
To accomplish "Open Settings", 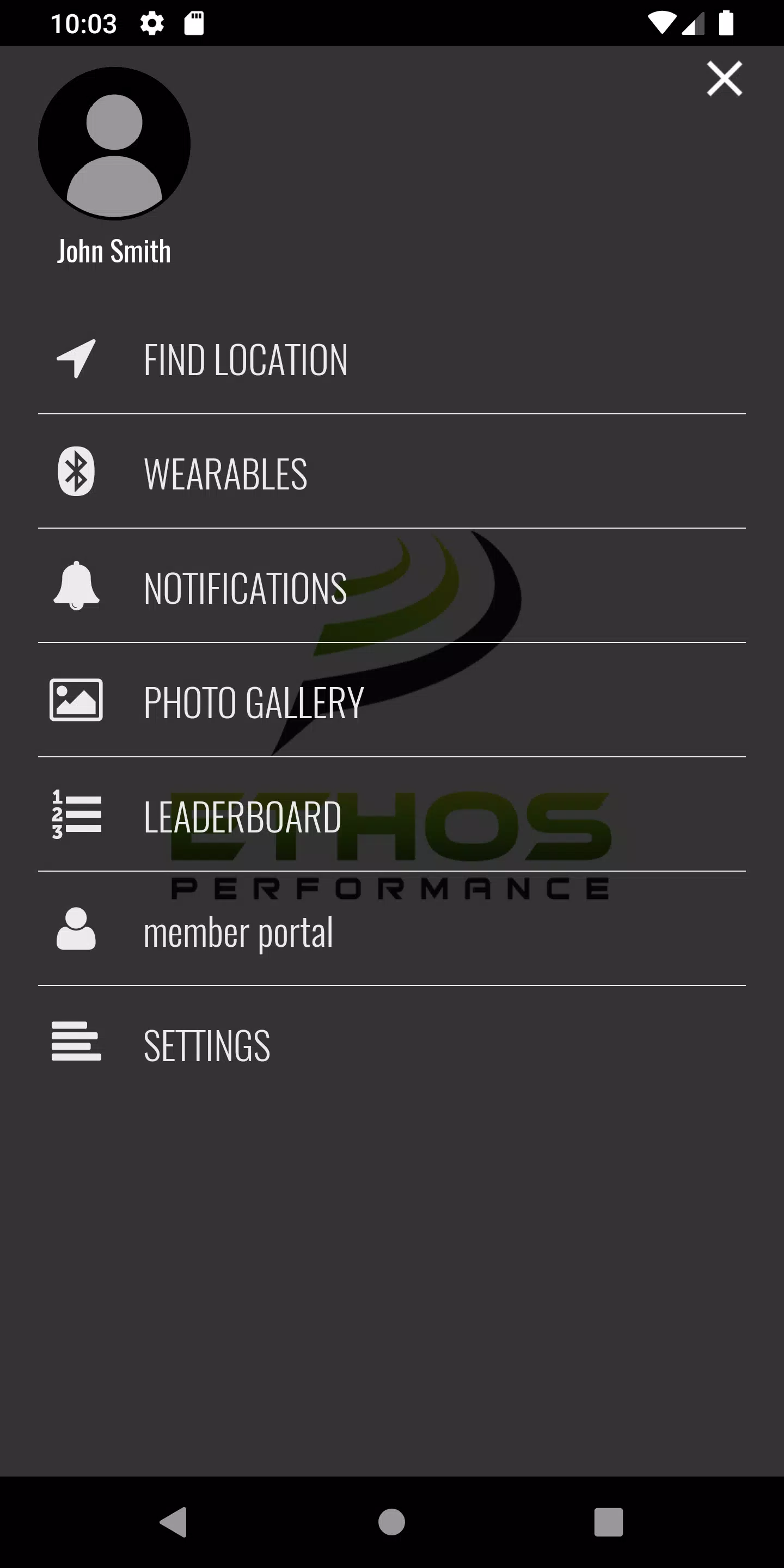I will coord(392,1044).
